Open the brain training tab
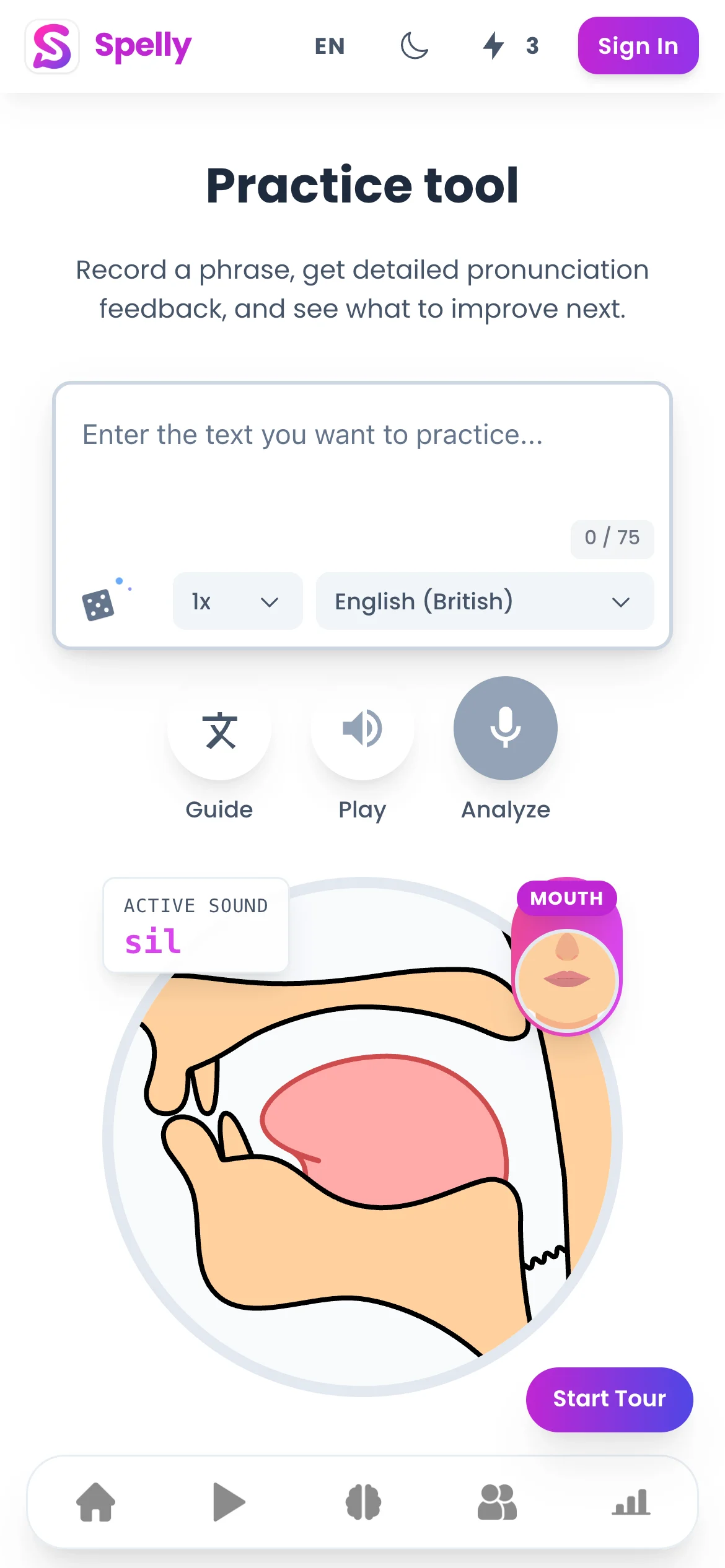Screen dimensions: 725x1568 click(x=363, y=1502)
